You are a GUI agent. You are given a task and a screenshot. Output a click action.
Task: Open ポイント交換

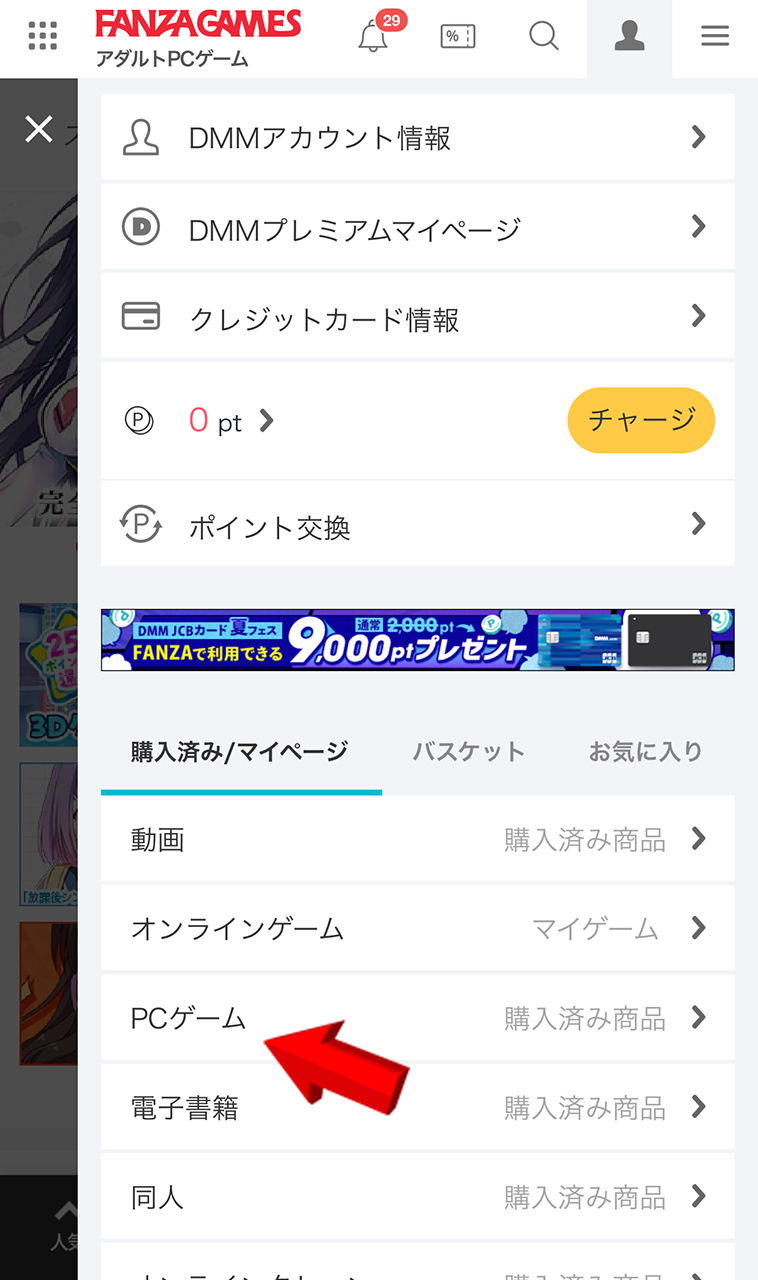(x=417, y=525)
